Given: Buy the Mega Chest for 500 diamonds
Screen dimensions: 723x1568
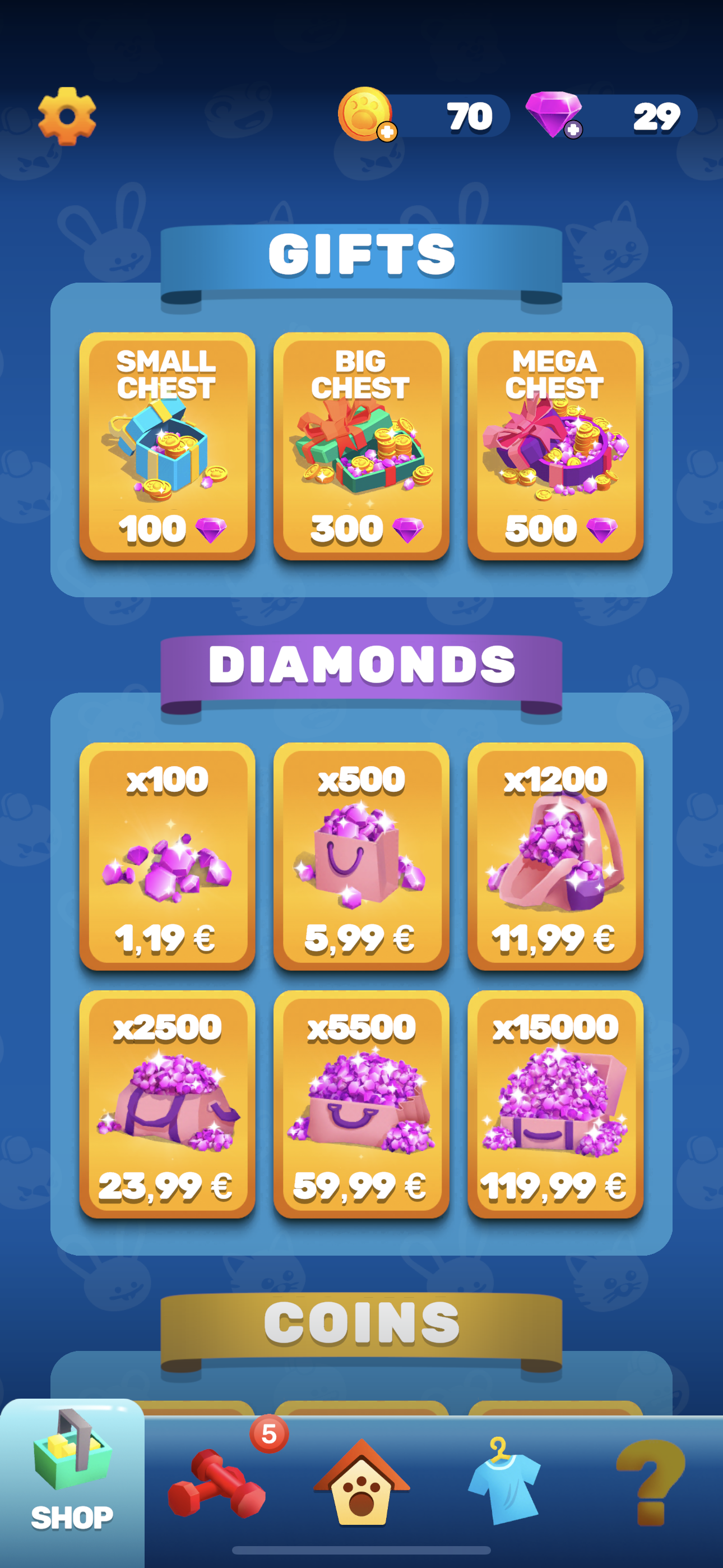Looking at the screenshot, I should [555, 446].
